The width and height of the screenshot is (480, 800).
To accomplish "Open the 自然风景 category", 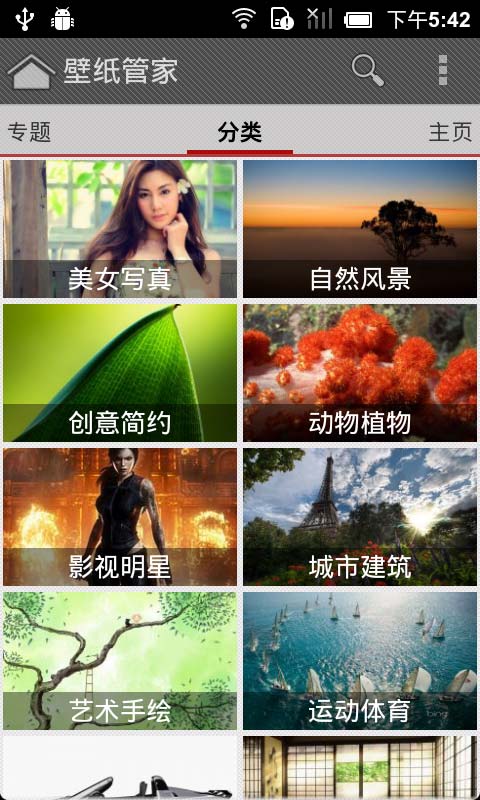I will [x=360, y=229].
